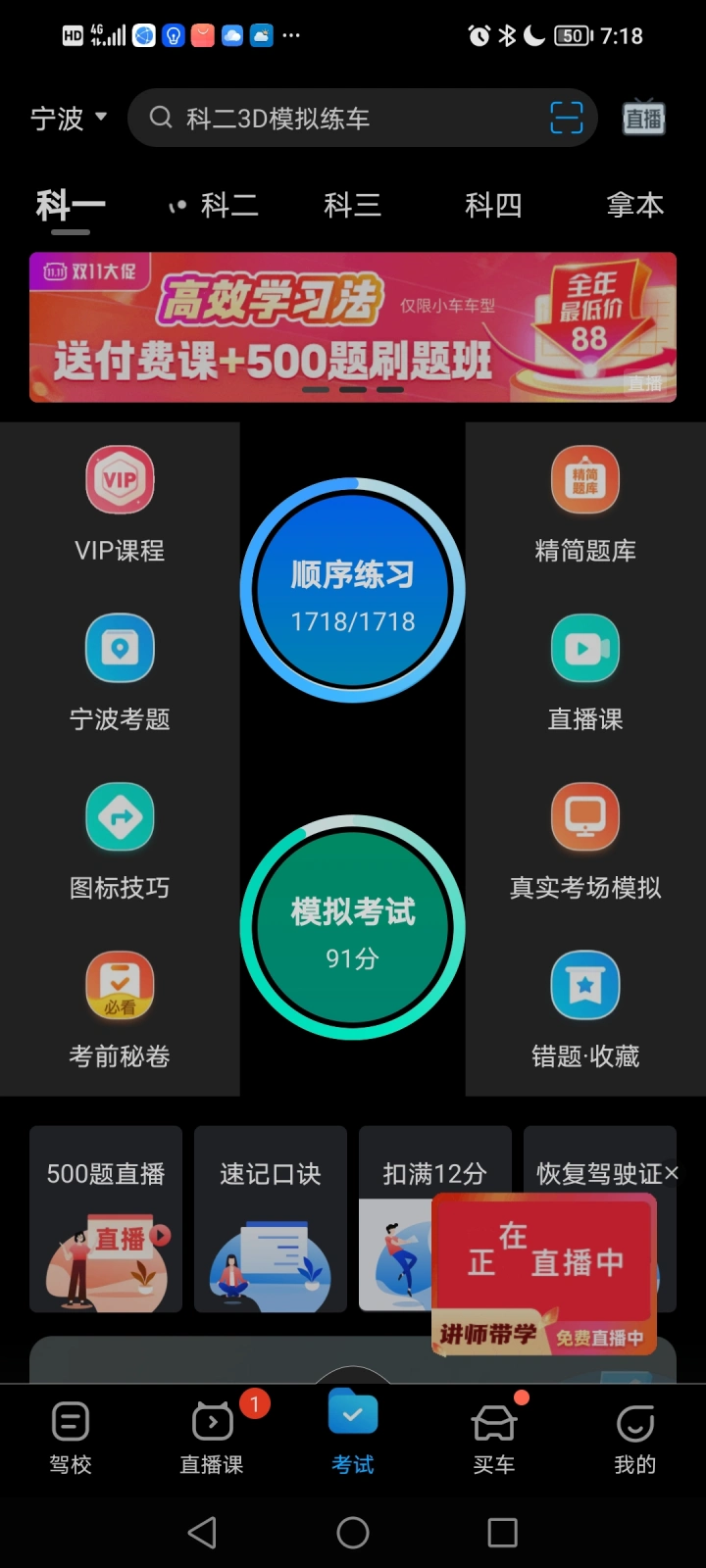Go to the 驾校 bottom tab
This screenshot has height=1568, width=706.
(x=71, y=1437)
